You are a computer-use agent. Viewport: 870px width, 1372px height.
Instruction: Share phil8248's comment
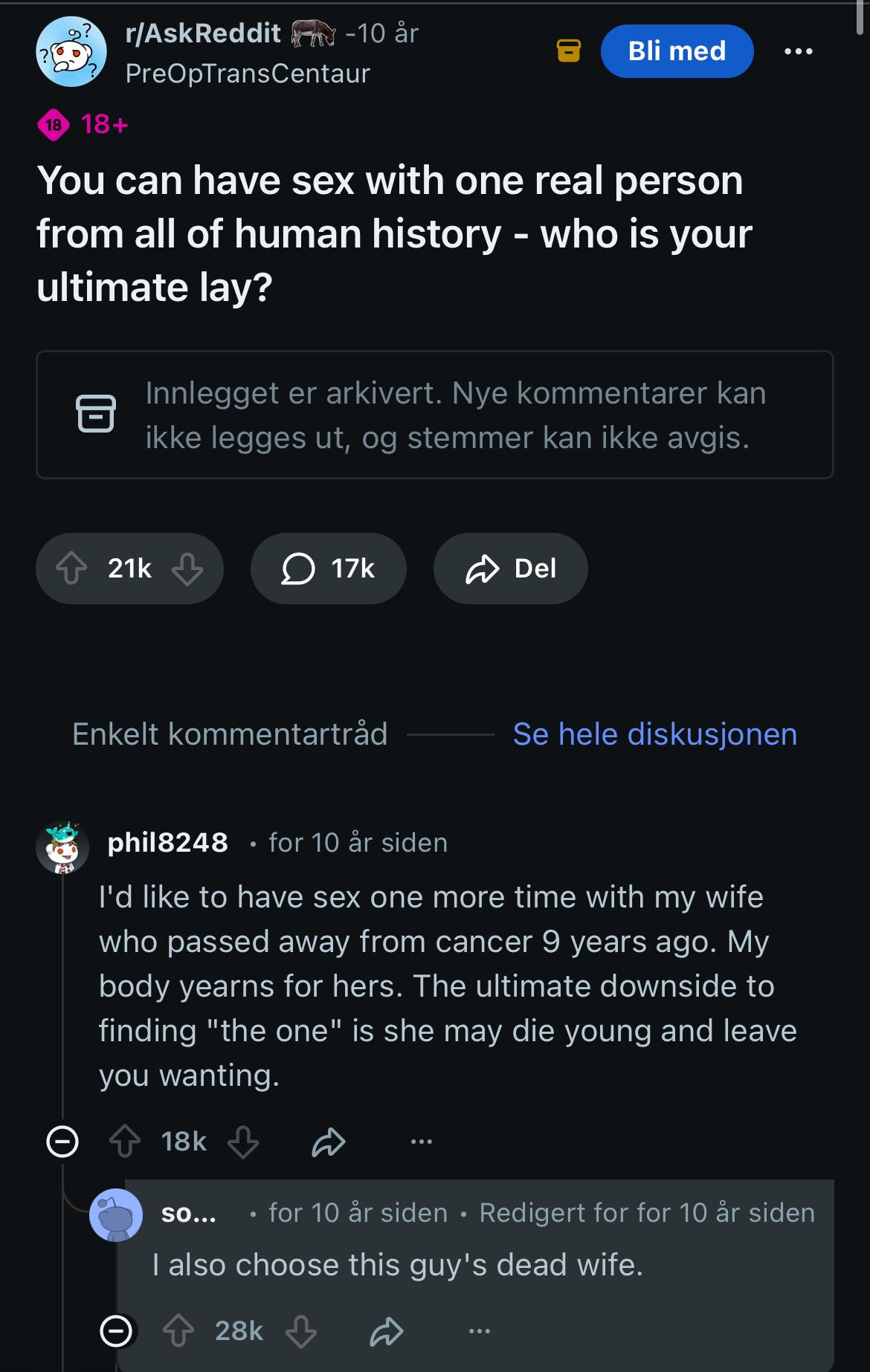click(x=328, y=1142)
